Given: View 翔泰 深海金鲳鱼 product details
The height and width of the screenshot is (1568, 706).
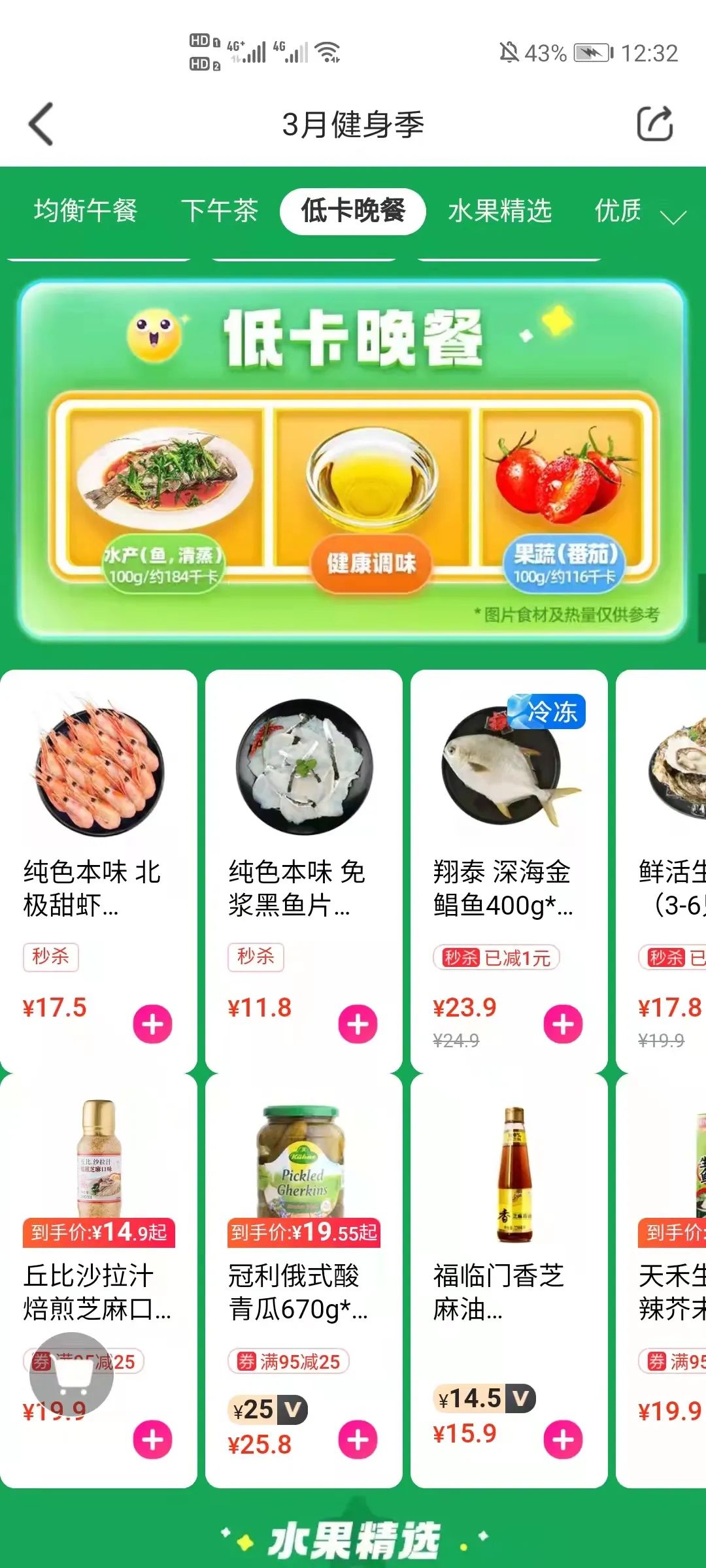Looking at the screenshot, I should (509, 817).
